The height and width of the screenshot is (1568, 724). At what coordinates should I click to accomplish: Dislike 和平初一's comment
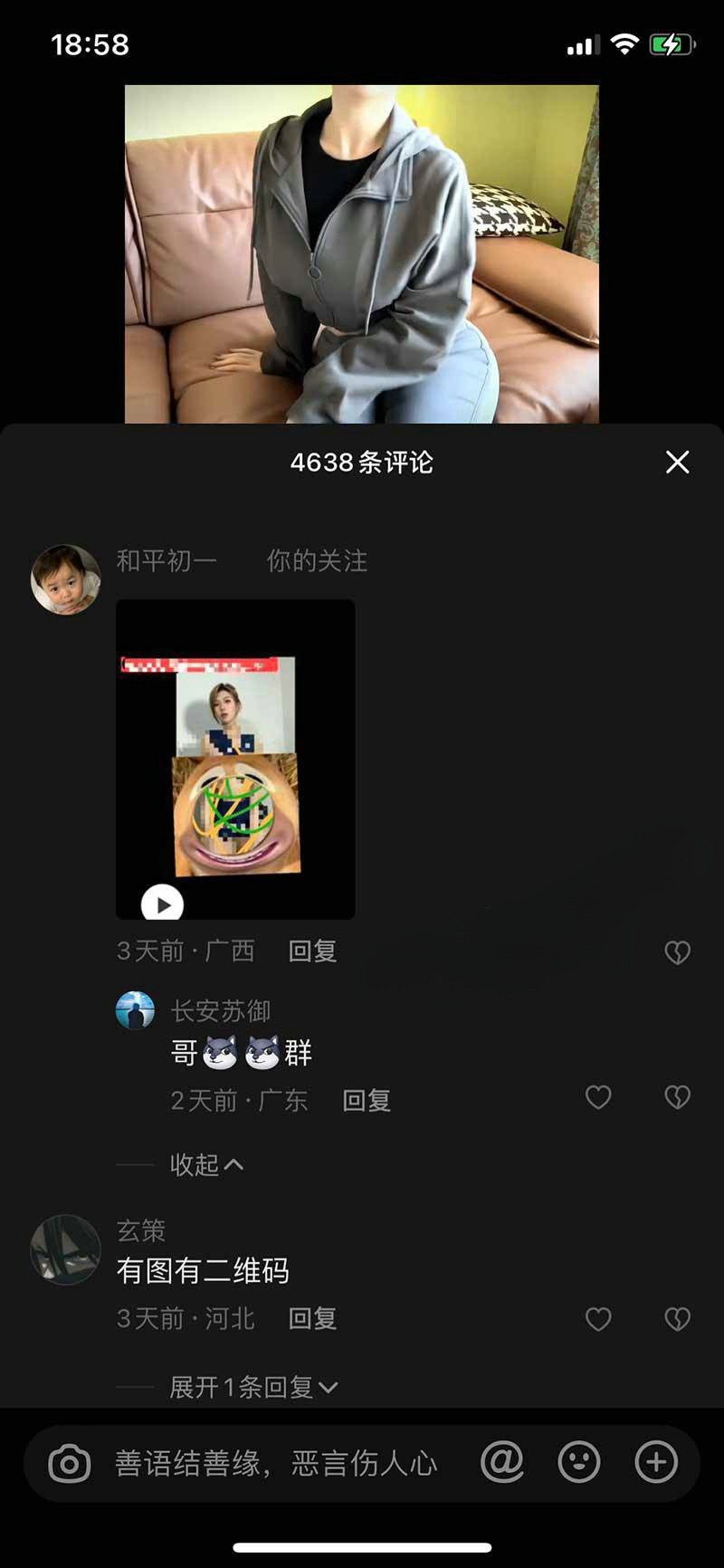point(677,952)
